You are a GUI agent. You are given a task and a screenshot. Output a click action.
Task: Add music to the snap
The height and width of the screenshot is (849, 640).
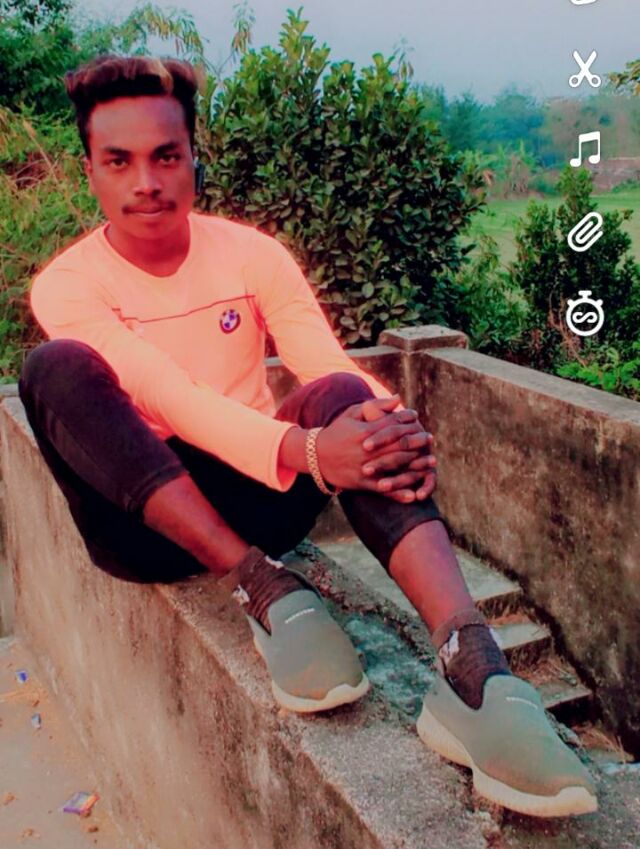[586, 149]
